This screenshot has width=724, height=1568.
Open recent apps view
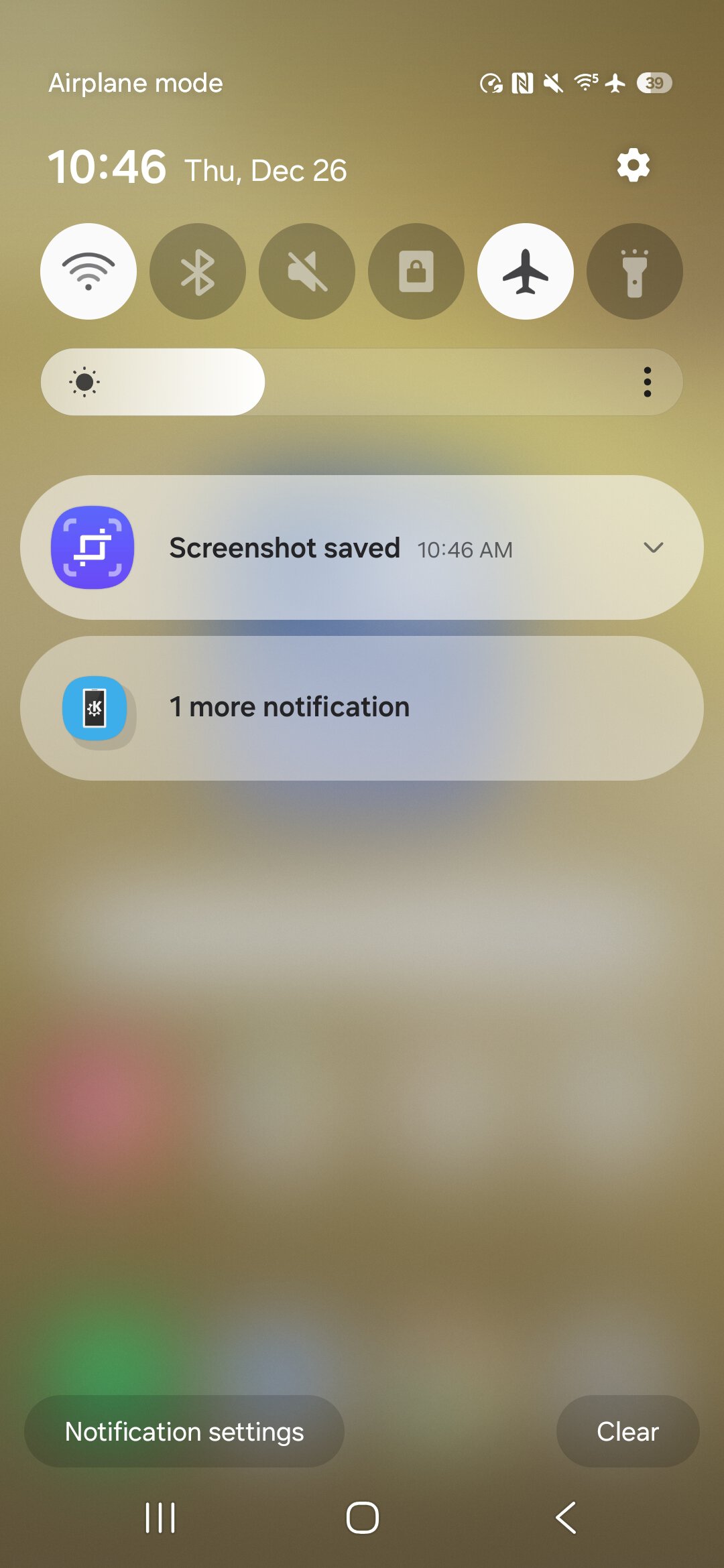click(x=160, y=1517)
